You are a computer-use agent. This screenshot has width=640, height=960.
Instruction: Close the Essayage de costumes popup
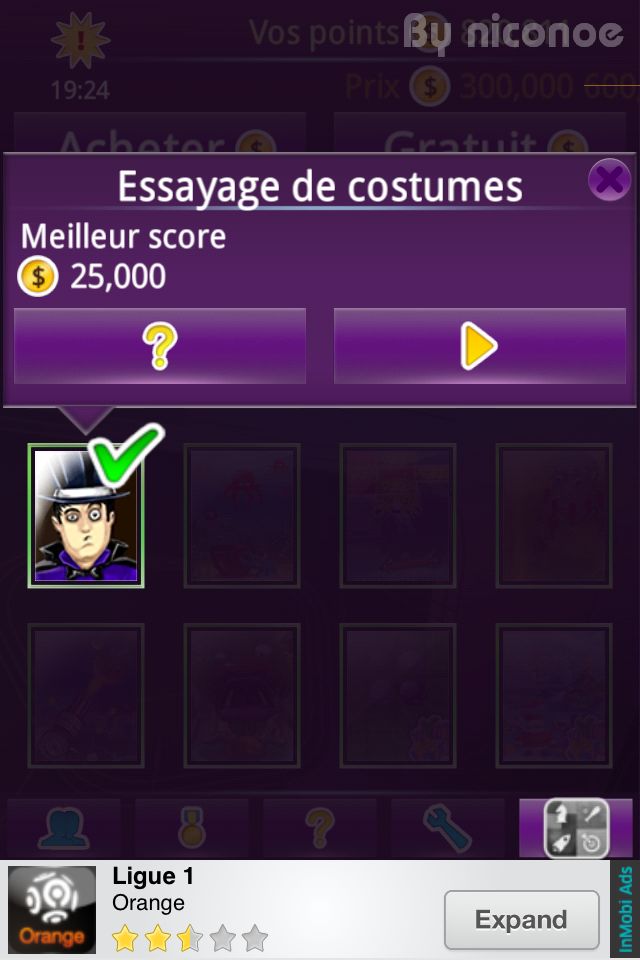point(609,181)
